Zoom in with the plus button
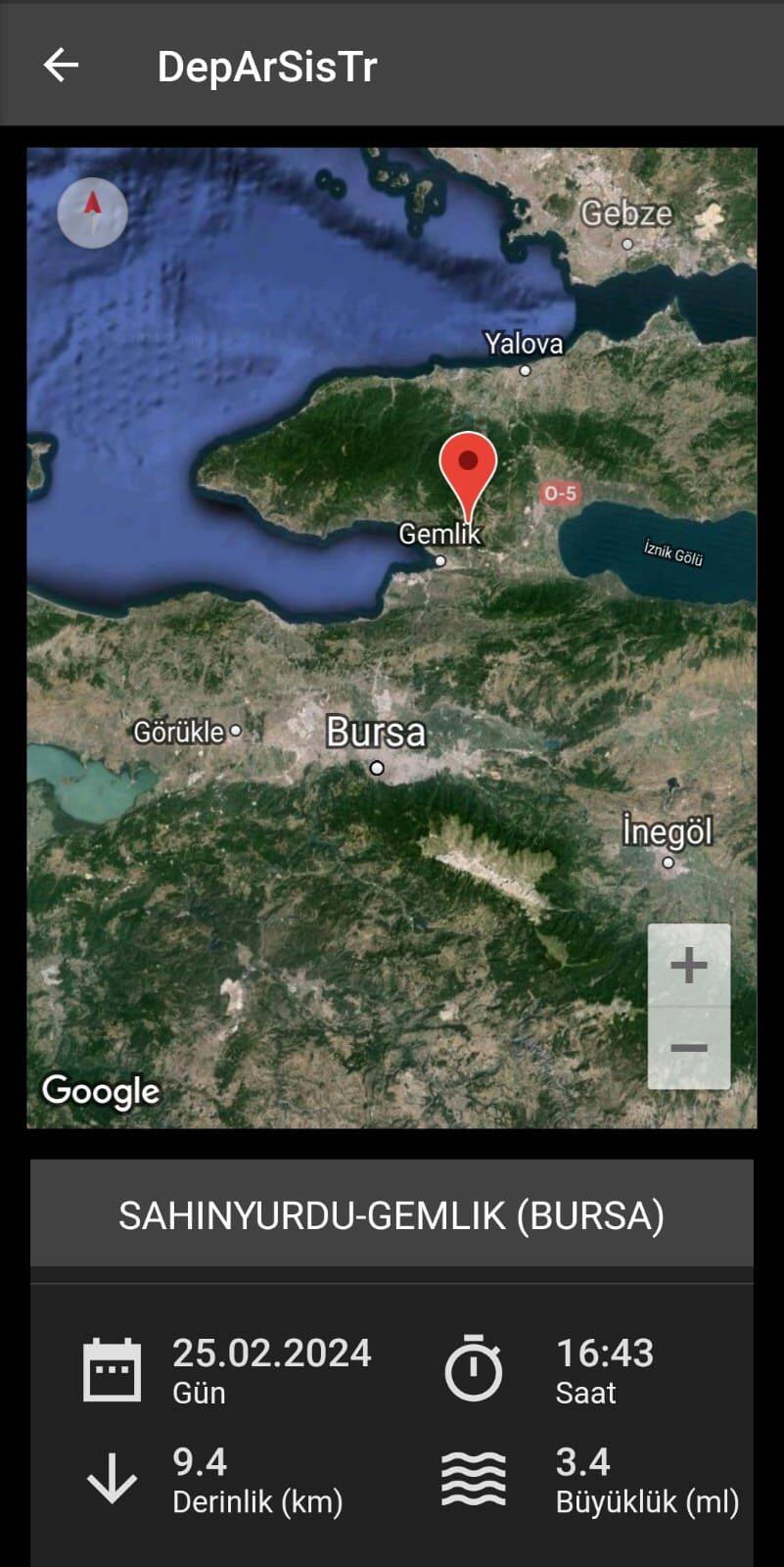 coord(688,966)
